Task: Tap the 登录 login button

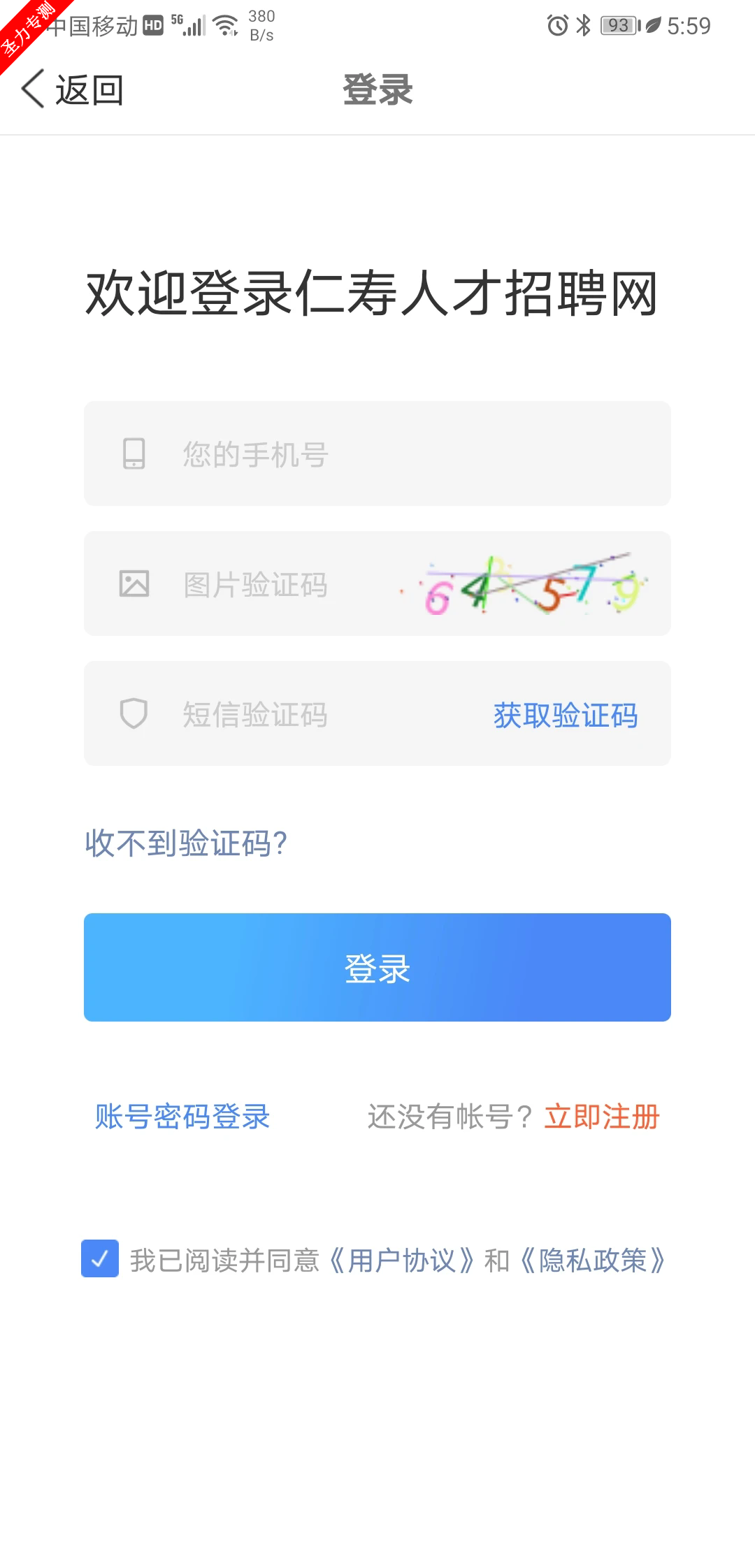Action: 377,968
